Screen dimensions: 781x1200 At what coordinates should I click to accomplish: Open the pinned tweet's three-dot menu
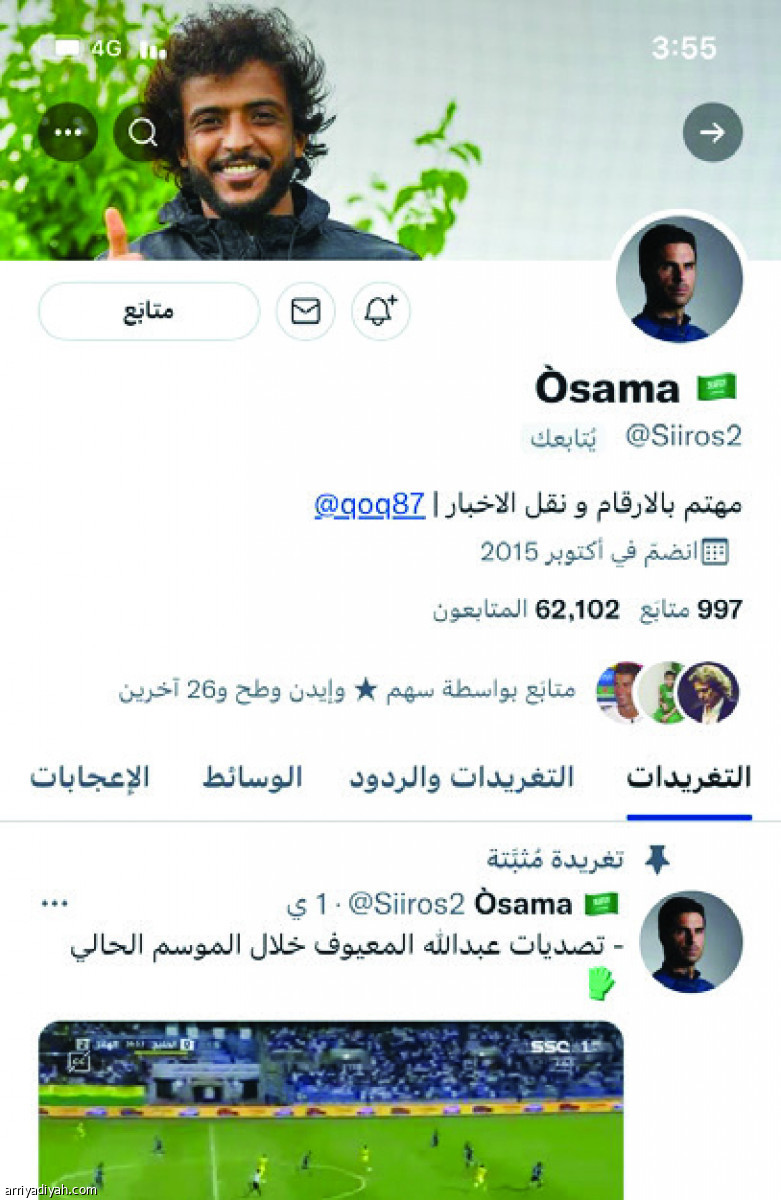tap(54, 904)
